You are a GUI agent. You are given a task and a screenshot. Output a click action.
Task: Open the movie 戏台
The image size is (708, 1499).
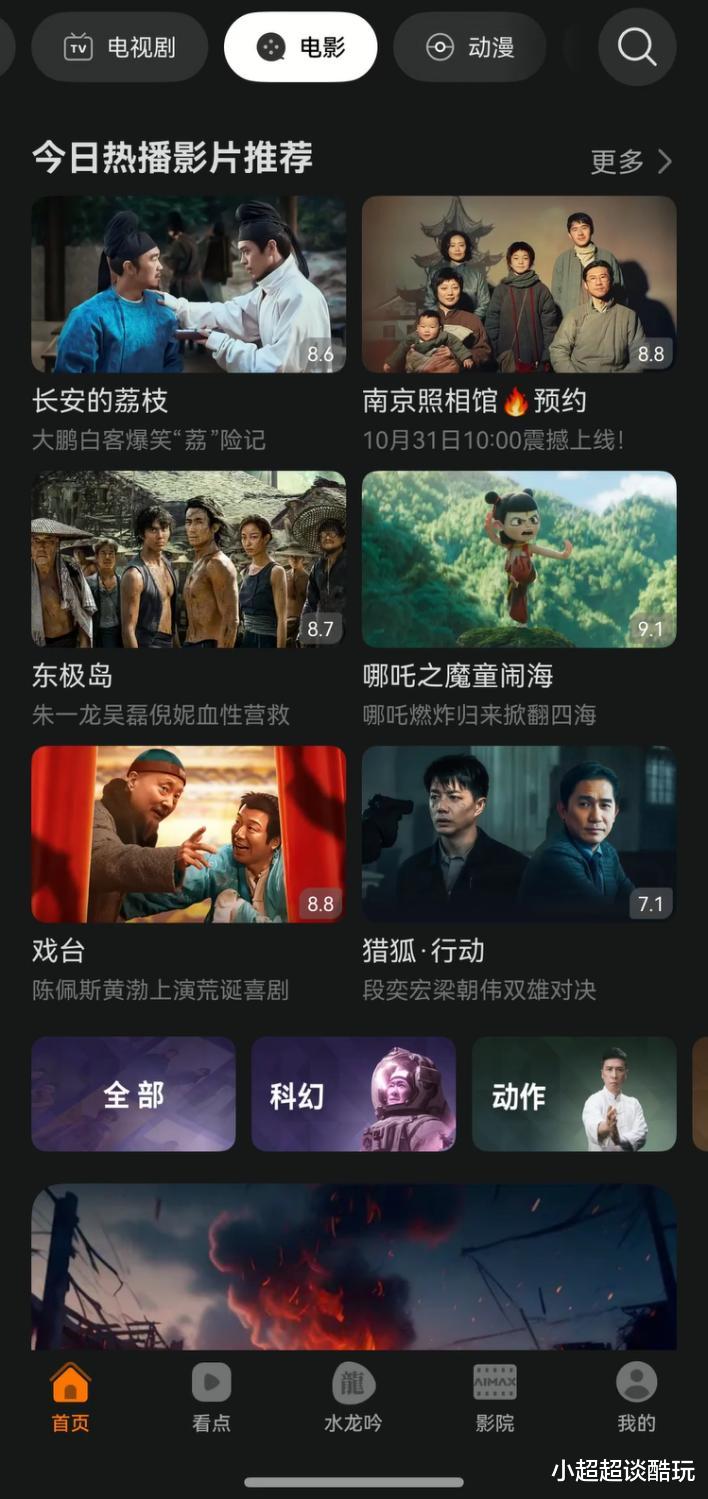coord(189,834)
